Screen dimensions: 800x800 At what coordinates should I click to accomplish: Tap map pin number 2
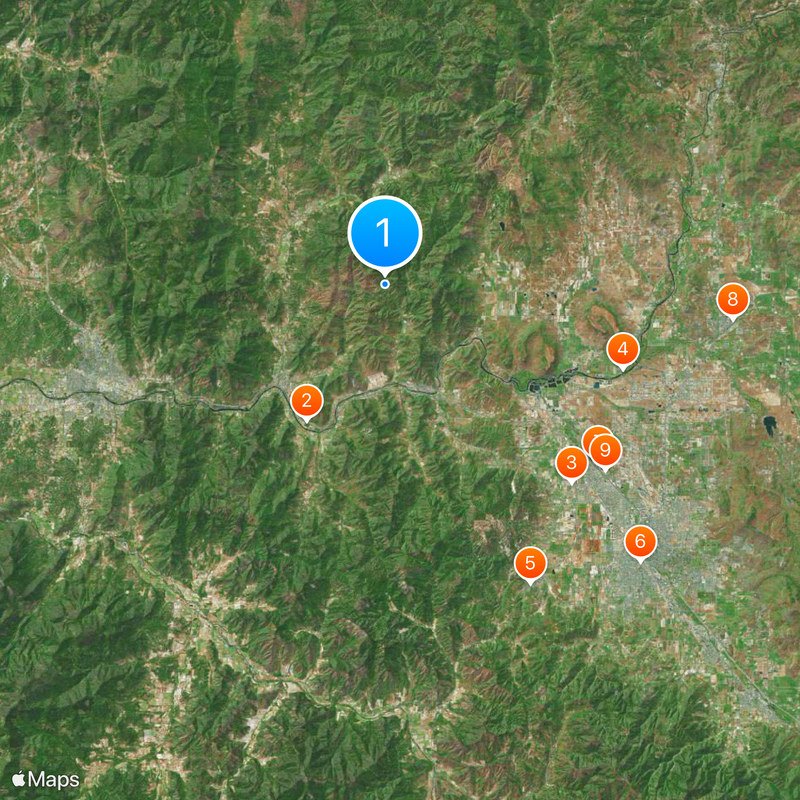307,400
